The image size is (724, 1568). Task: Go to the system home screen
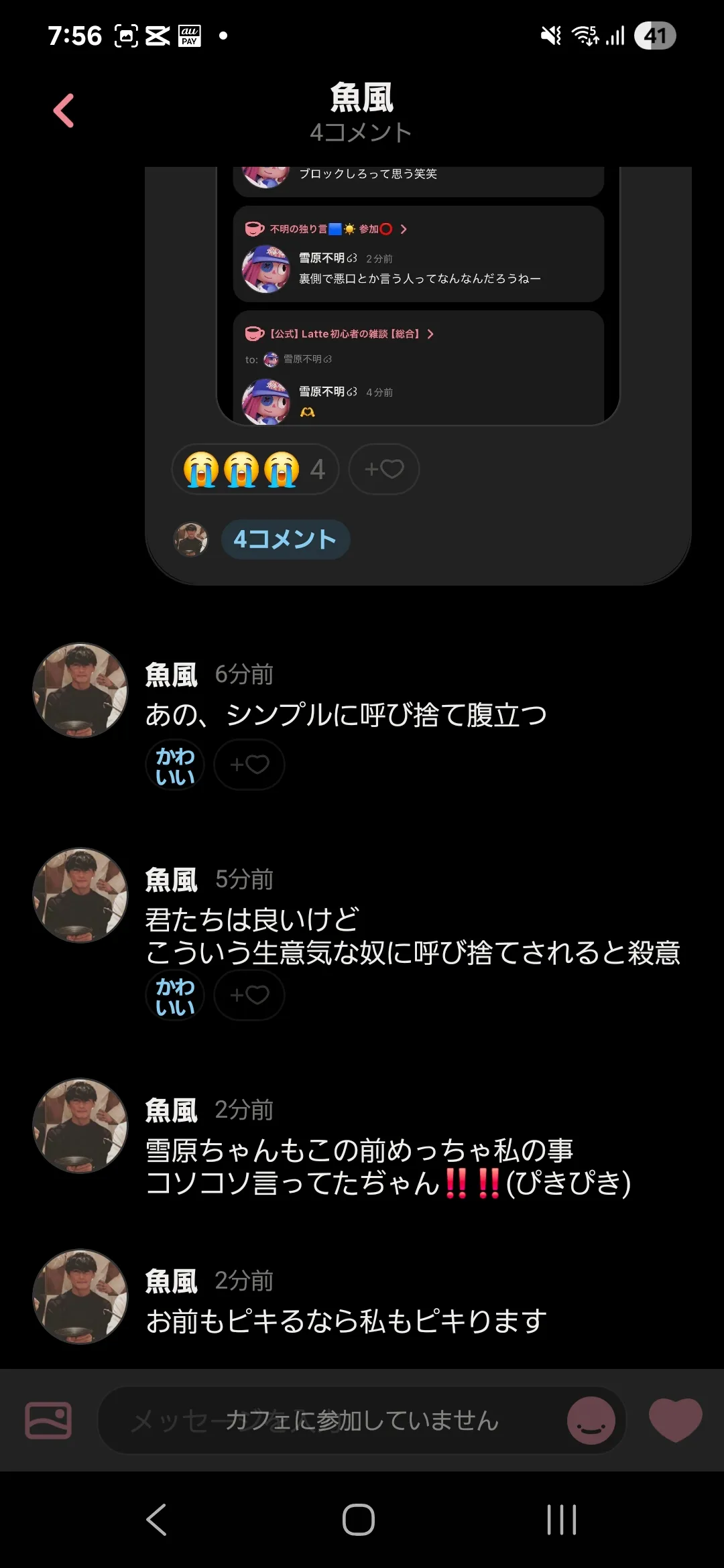[x=359, y=1519]
